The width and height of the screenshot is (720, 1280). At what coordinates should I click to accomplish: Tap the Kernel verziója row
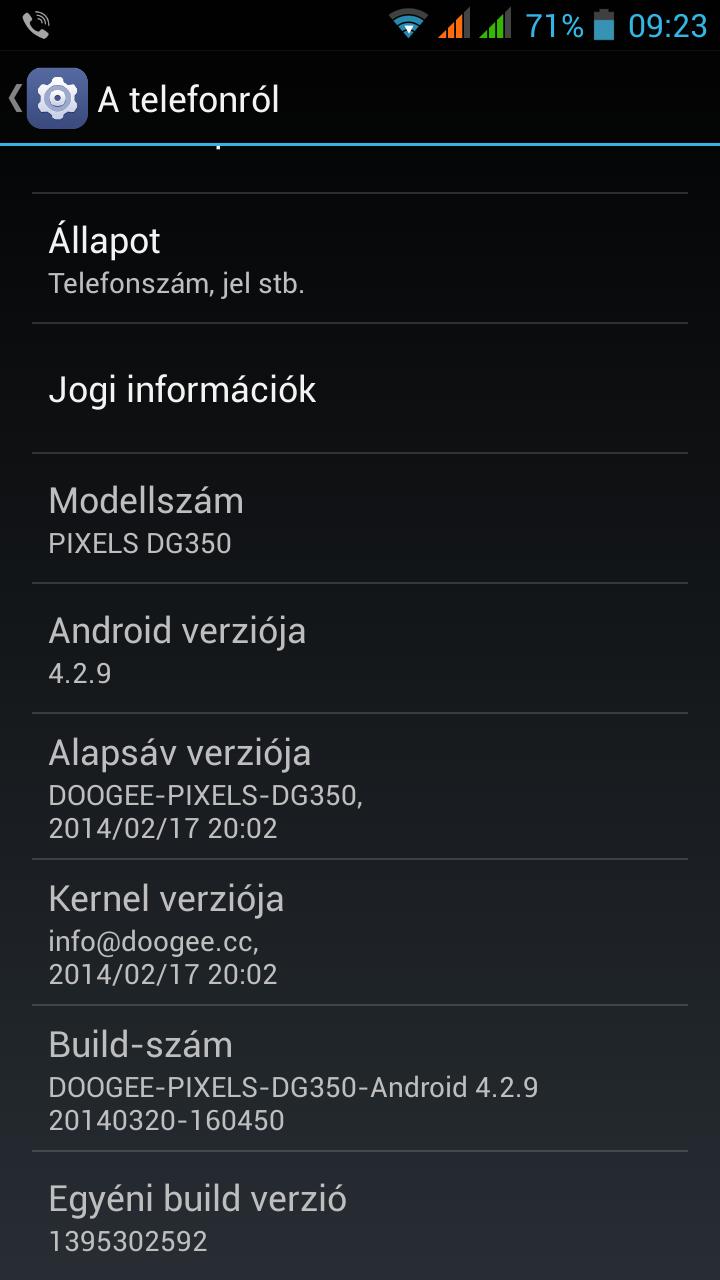point(360,933)
